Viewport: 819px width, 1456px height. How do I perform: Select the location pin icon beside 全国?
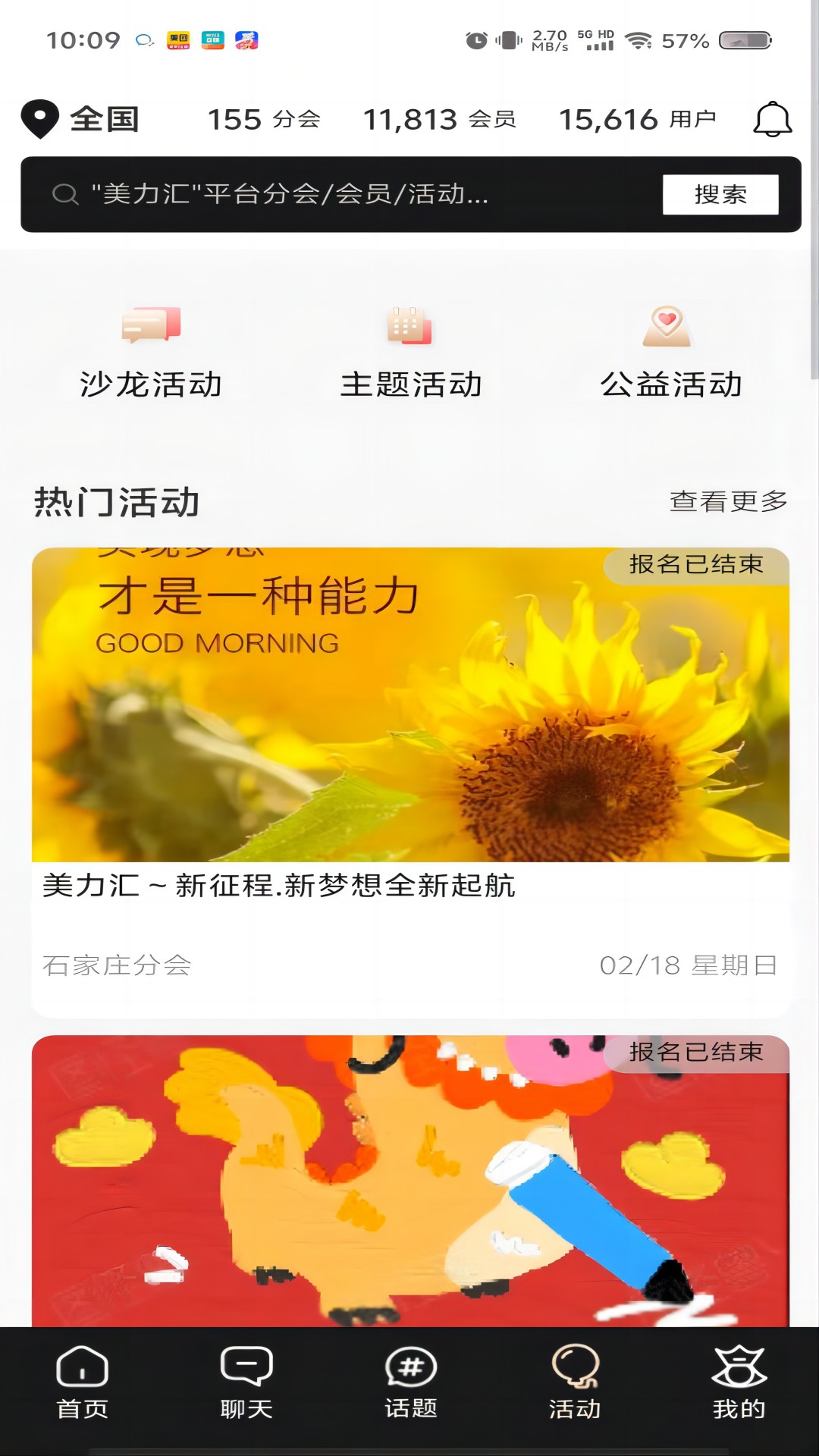(37, 118)
